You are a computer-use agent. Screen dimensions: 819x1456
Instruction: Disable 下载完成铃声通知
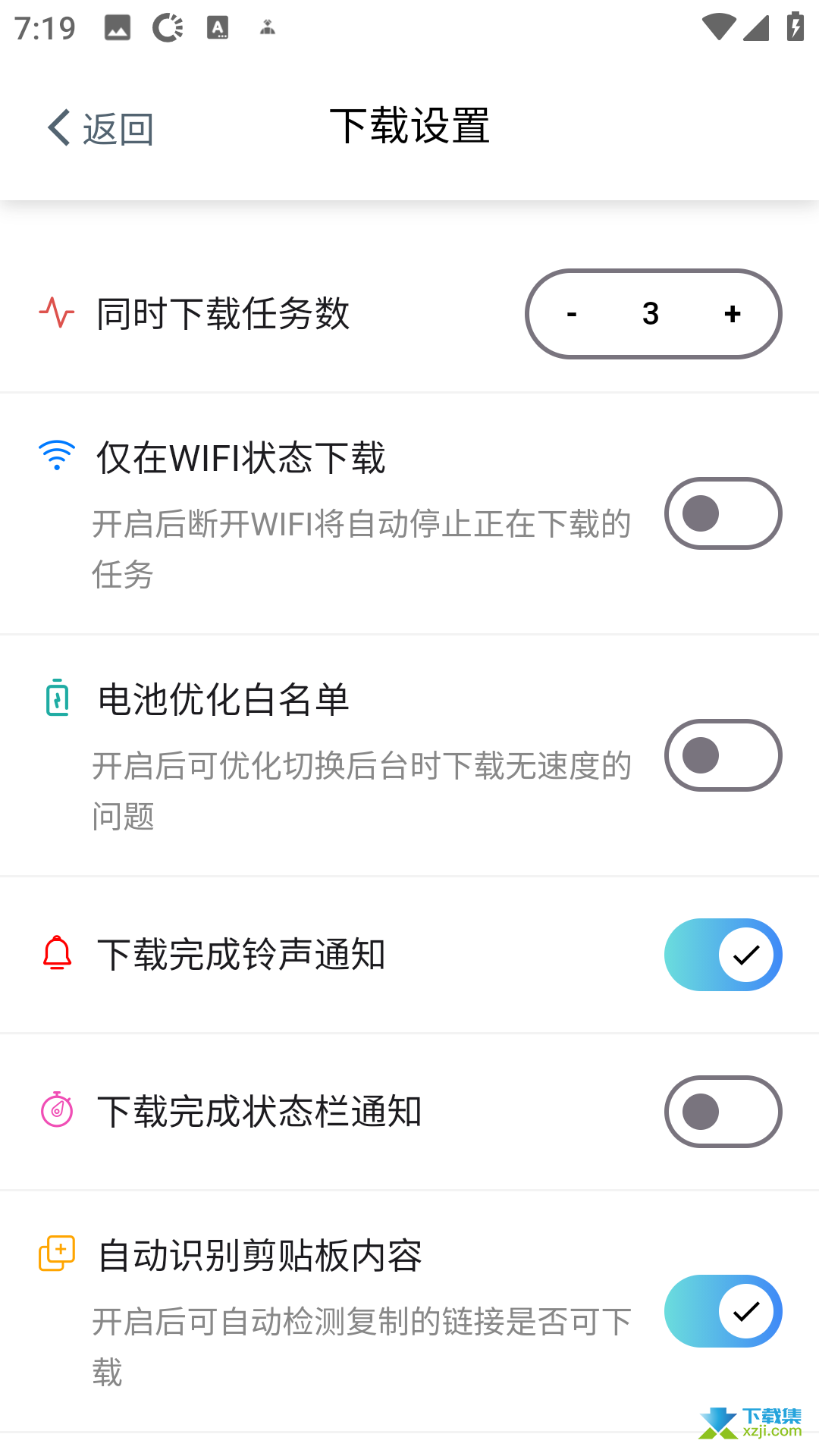coord(723,955)
